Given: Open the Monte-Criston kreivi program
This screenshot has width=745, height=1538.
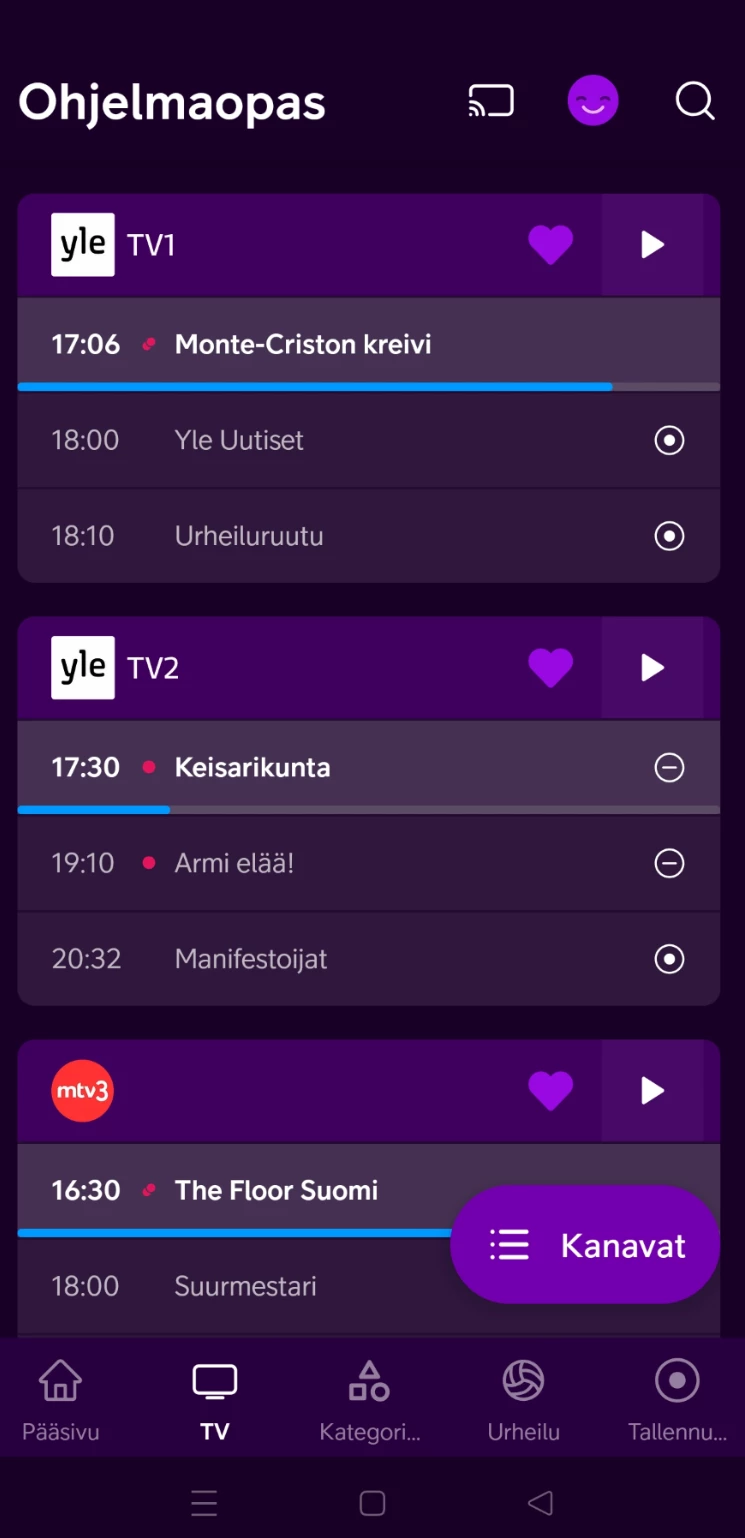Looking at the screenshot, I should click(x=303, y=345).
